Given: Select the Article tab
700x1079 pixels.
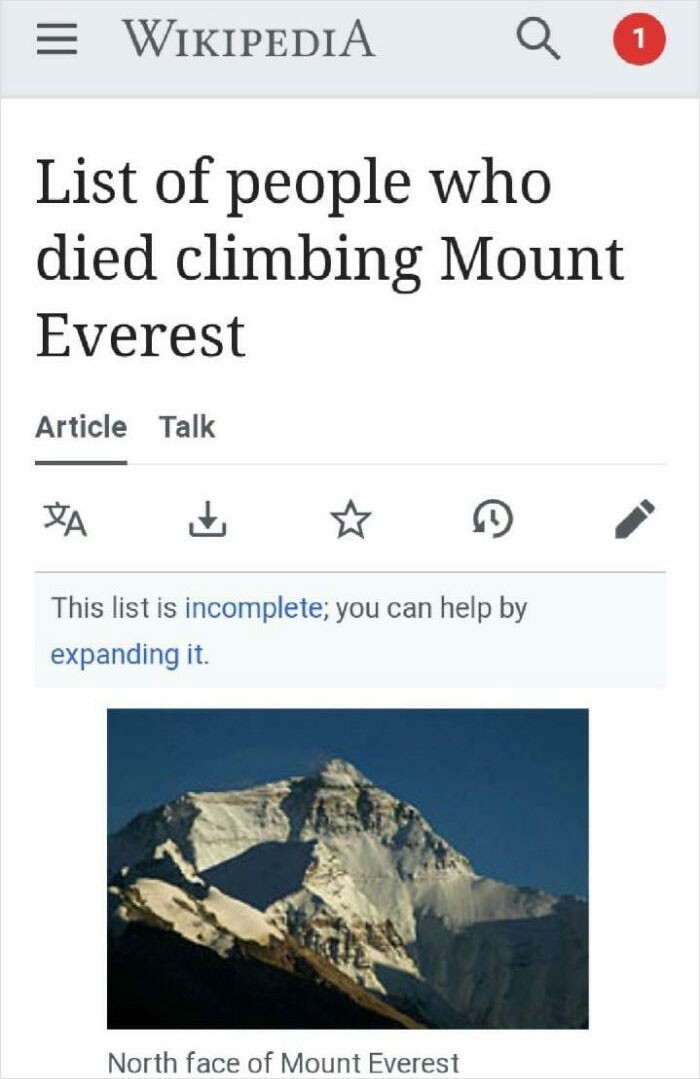Looking at the screenshot, I should tap(81, 427).
